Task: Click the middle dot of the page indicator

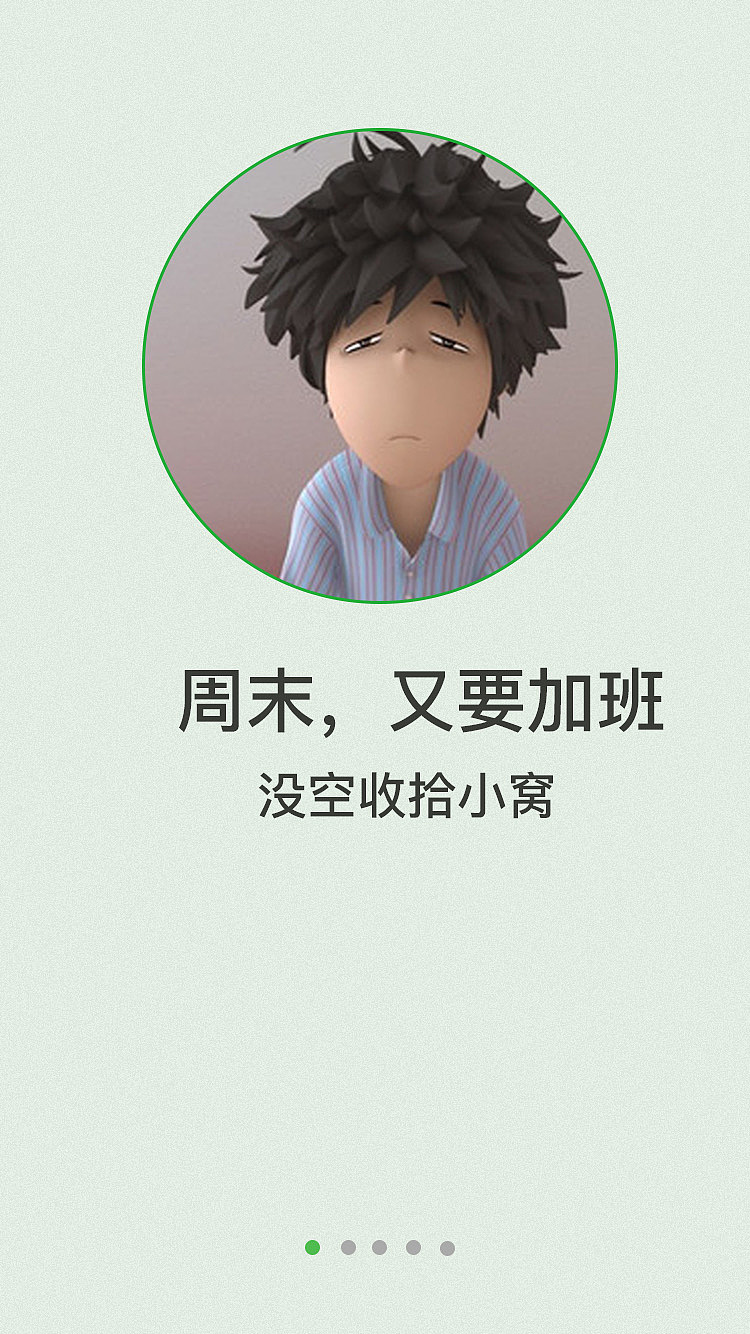Action: (x=377, y=1247)
